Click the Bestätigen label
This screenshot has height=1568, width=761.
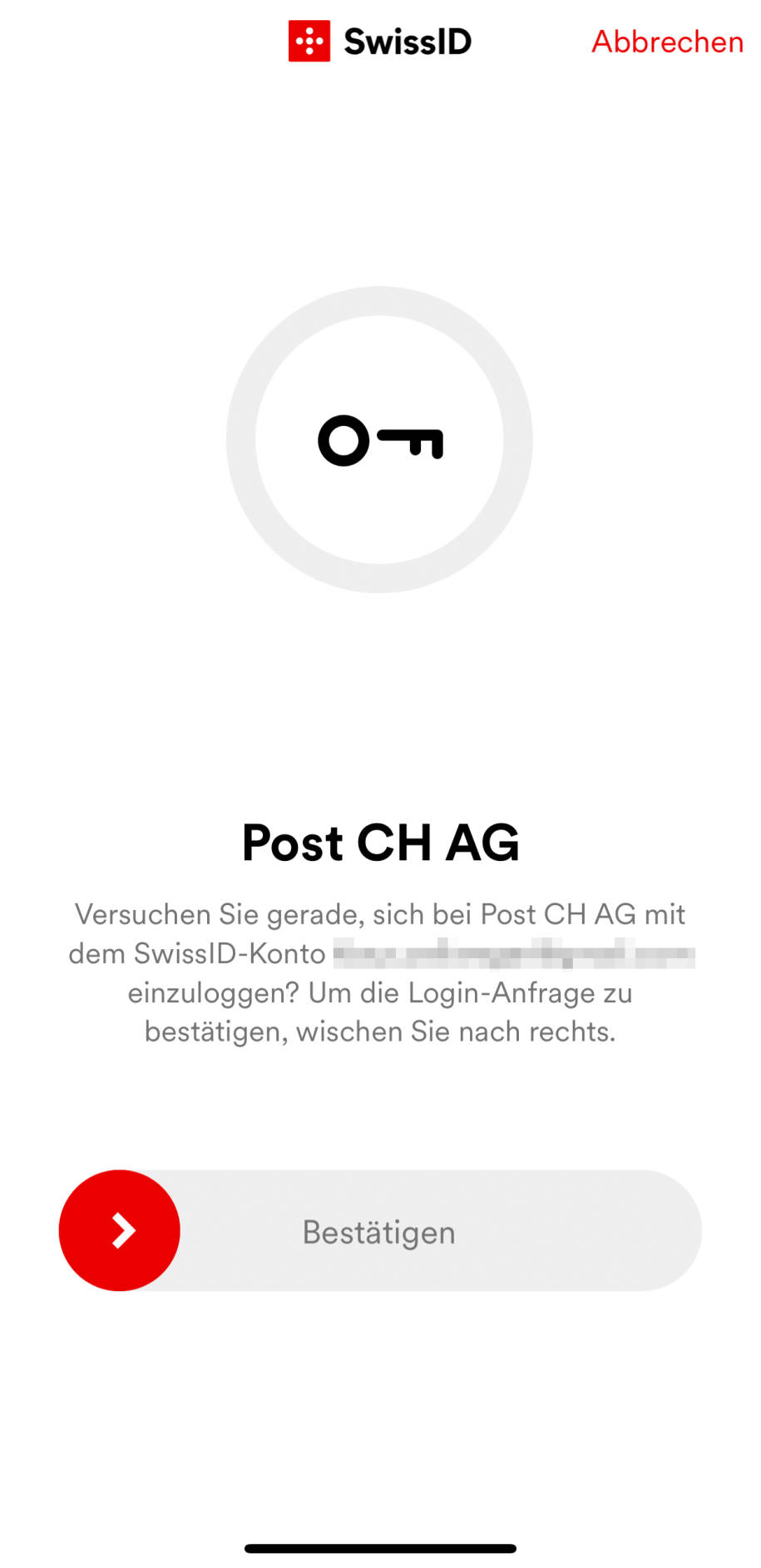point(380,1232)
